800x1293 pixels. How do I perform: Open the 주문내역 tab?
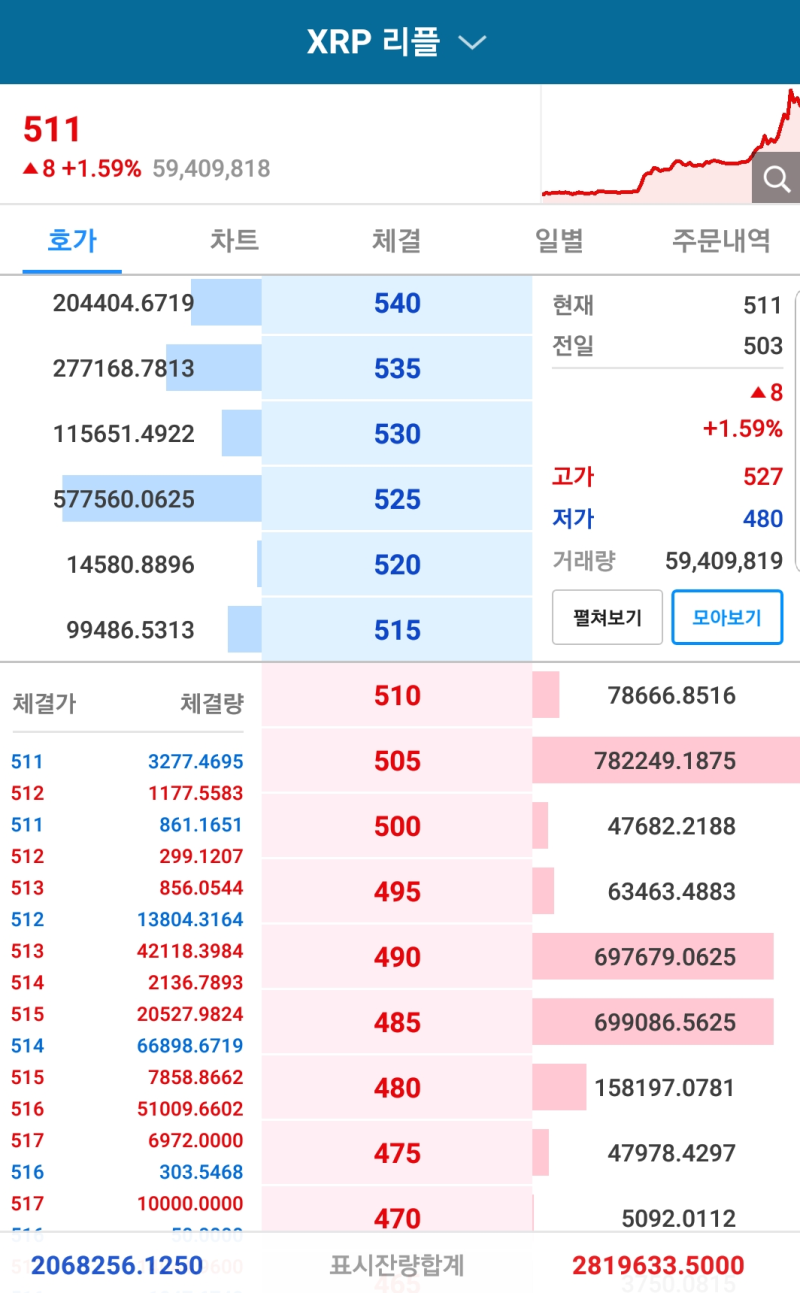point(721,240)
